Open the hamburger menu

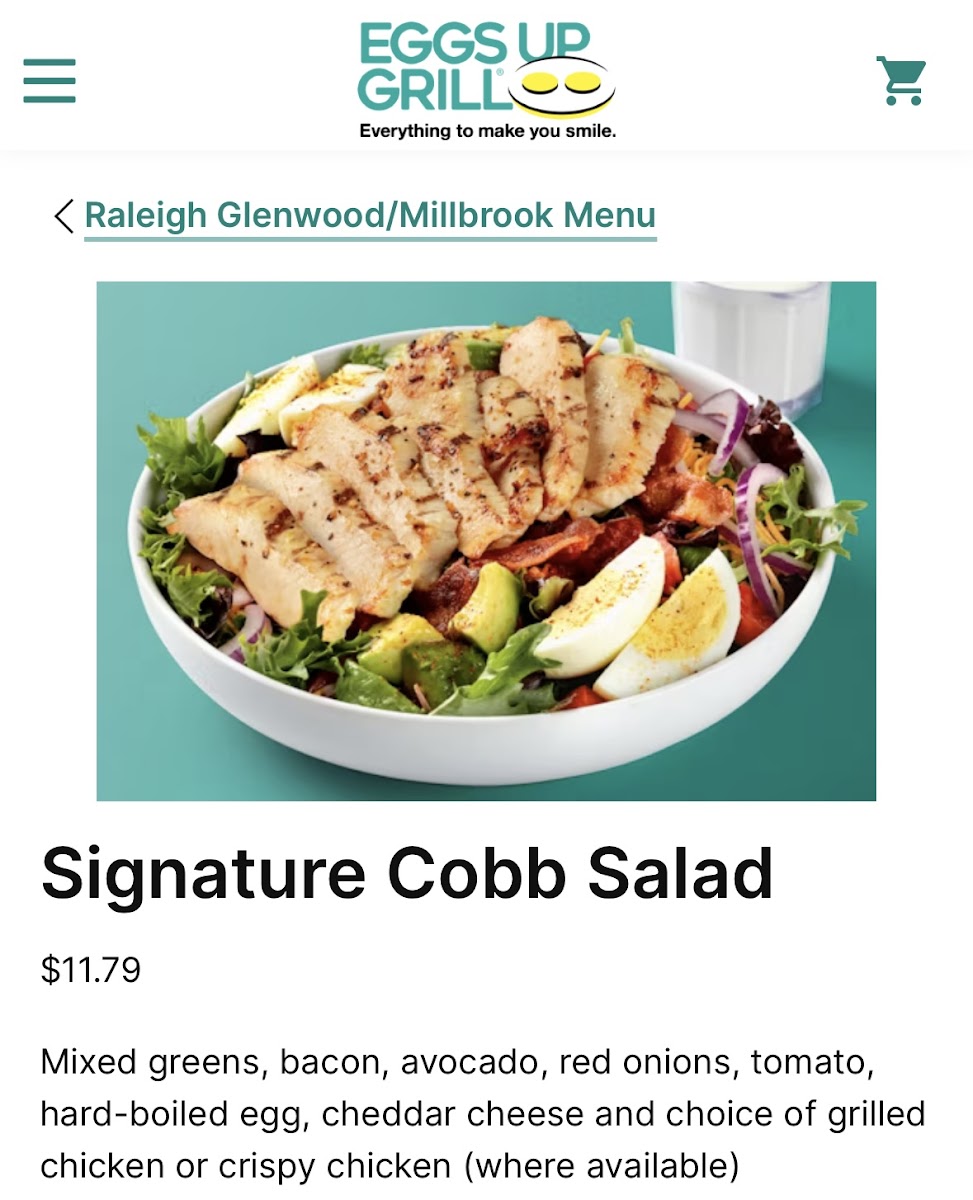[x=50, y=81]
